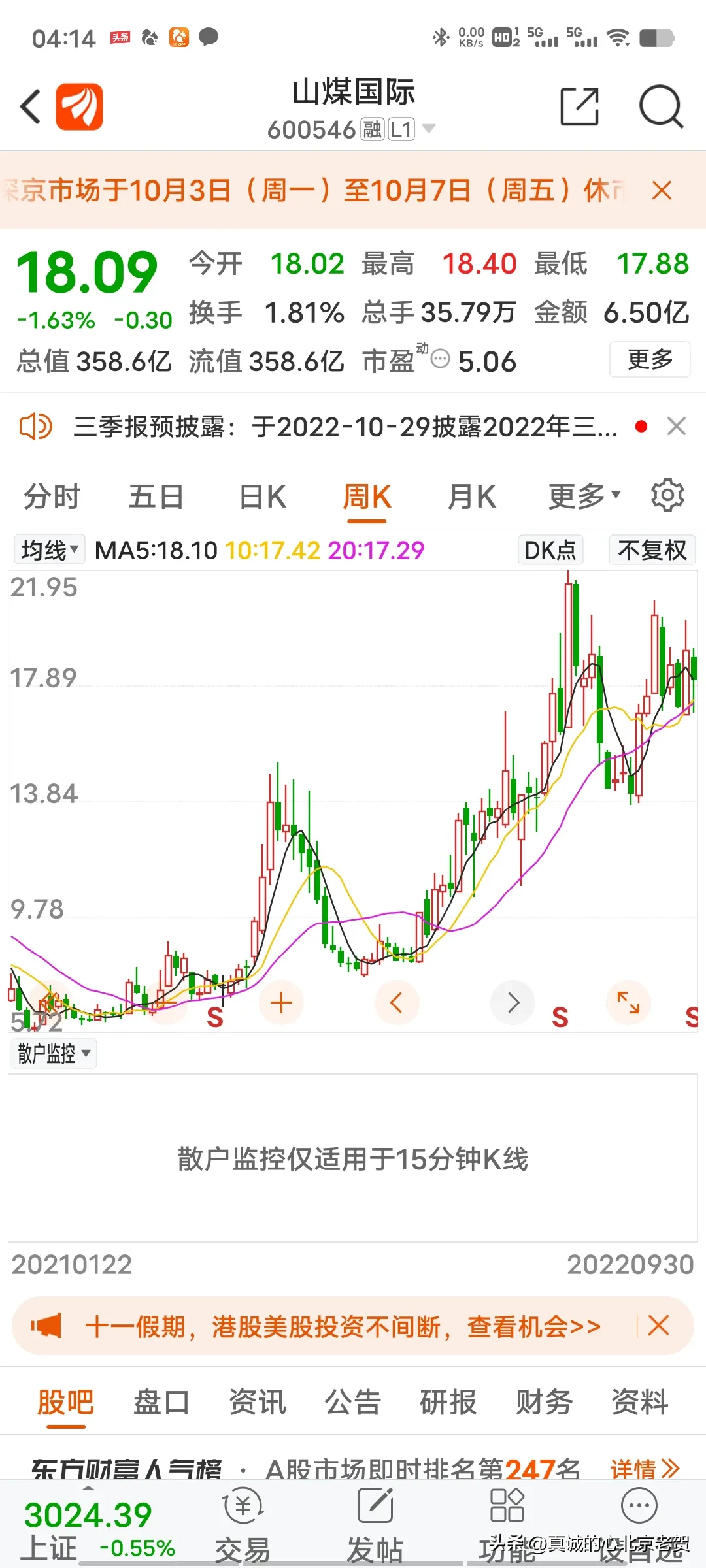This screenshot has height=1568, width=706.
Task: Switch to the 公告 tab
Action: 353,1402
